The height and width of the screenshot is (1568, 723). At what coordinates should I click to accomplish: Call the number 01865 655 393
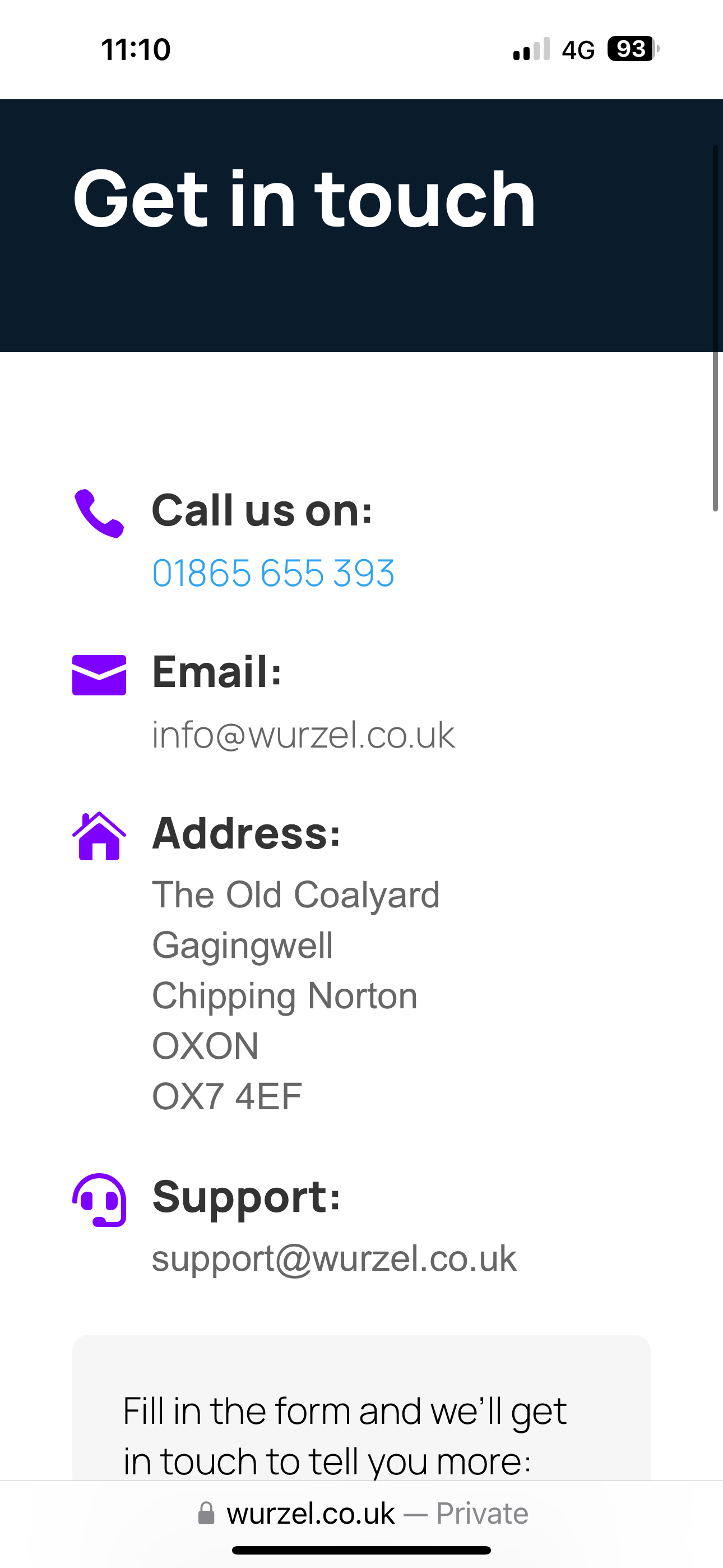274,573
